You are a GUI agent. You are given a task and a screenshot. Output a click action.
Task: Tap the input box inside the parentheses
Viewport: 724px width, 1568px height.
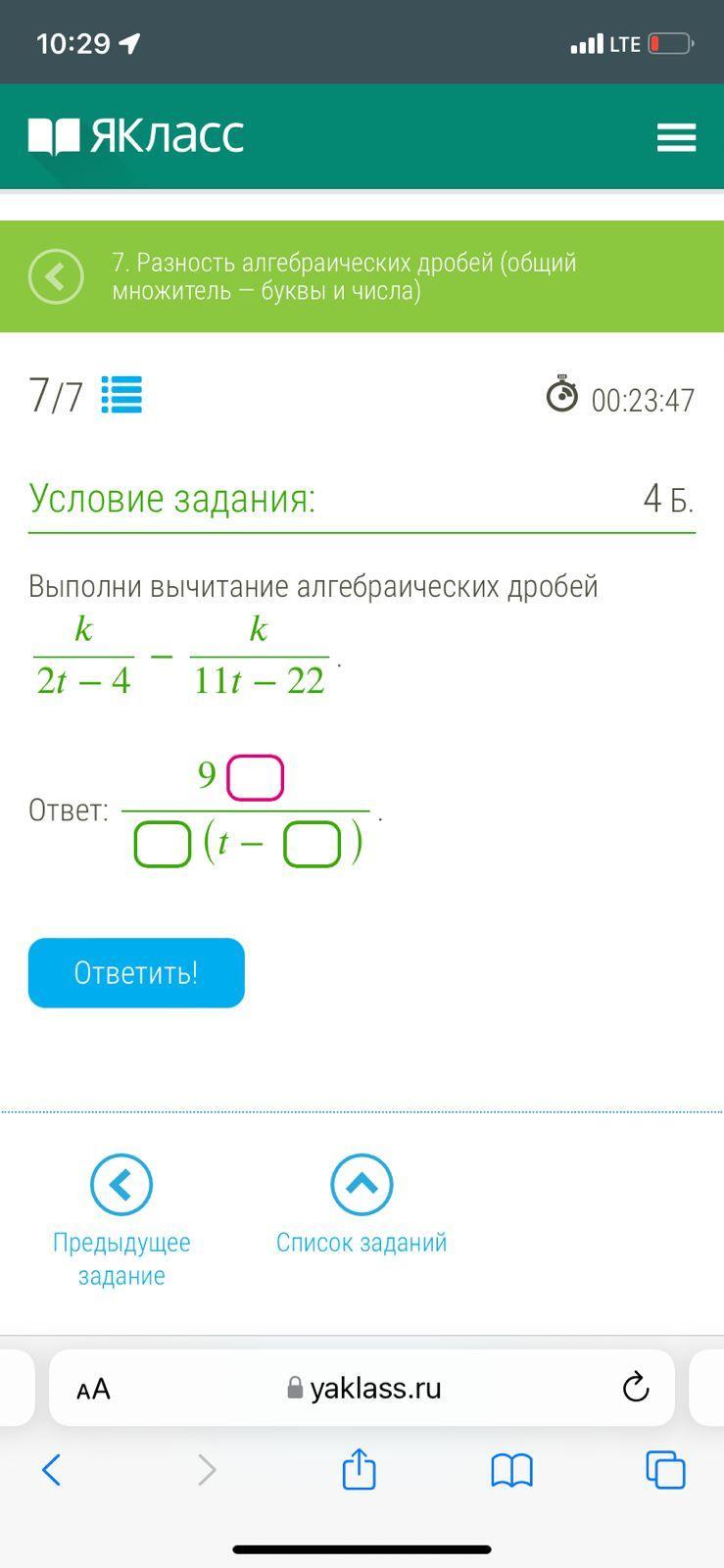[312, 845]
